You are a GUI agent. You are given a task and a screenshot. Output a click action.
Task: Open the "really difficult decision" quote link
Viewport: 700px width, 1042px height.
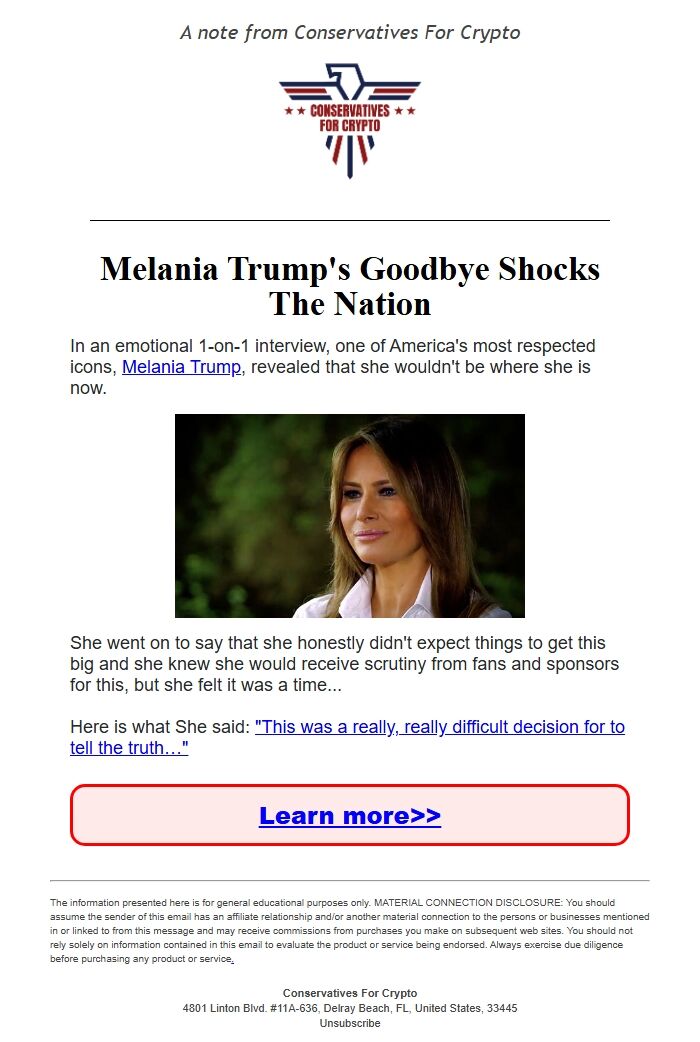(347, 737)
